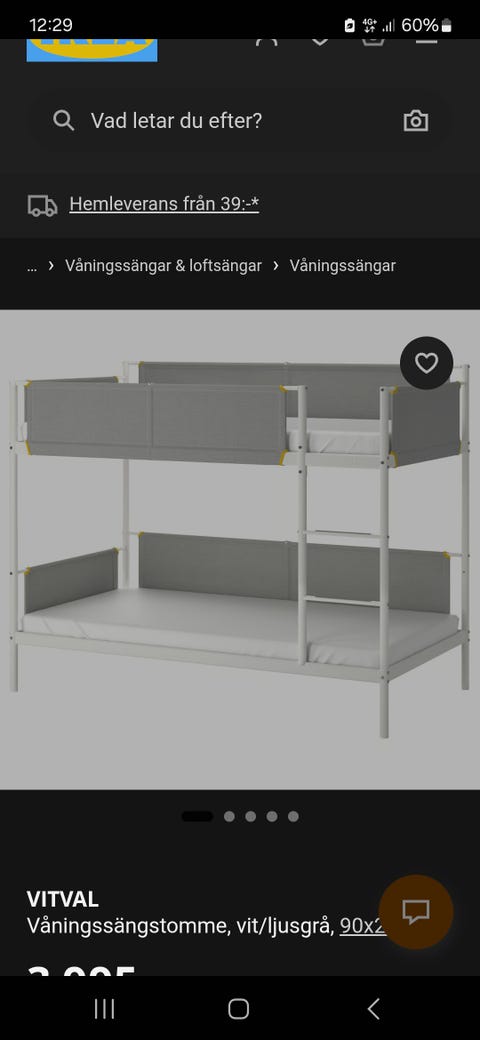Open the 90x200 size link
Image resolution: width=480 pixels, height=1040 pixels.
[361, 926]
